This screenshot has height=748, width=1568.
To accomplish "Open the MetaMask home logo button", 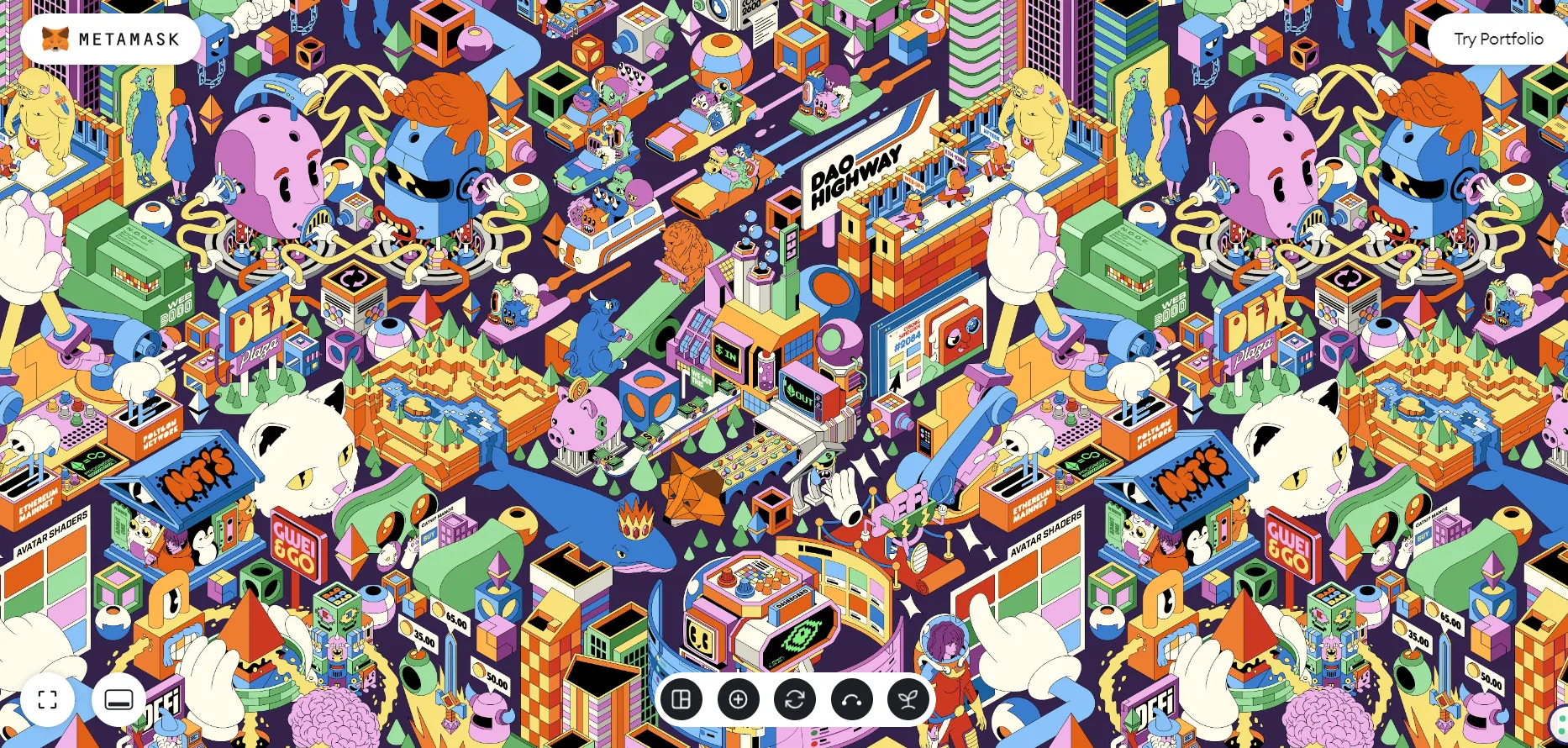I will 110,39.
